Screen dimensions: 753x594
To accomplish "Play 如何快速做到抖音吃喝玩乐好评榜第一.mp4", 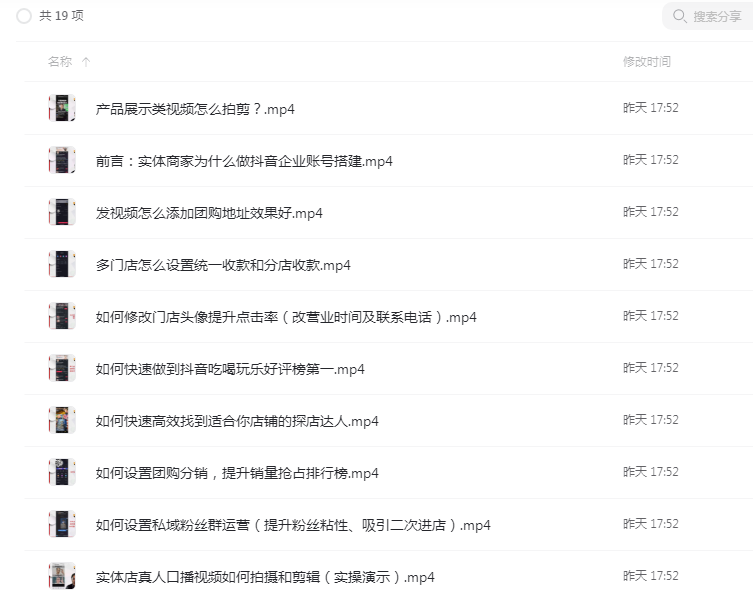I will point(230,369).
